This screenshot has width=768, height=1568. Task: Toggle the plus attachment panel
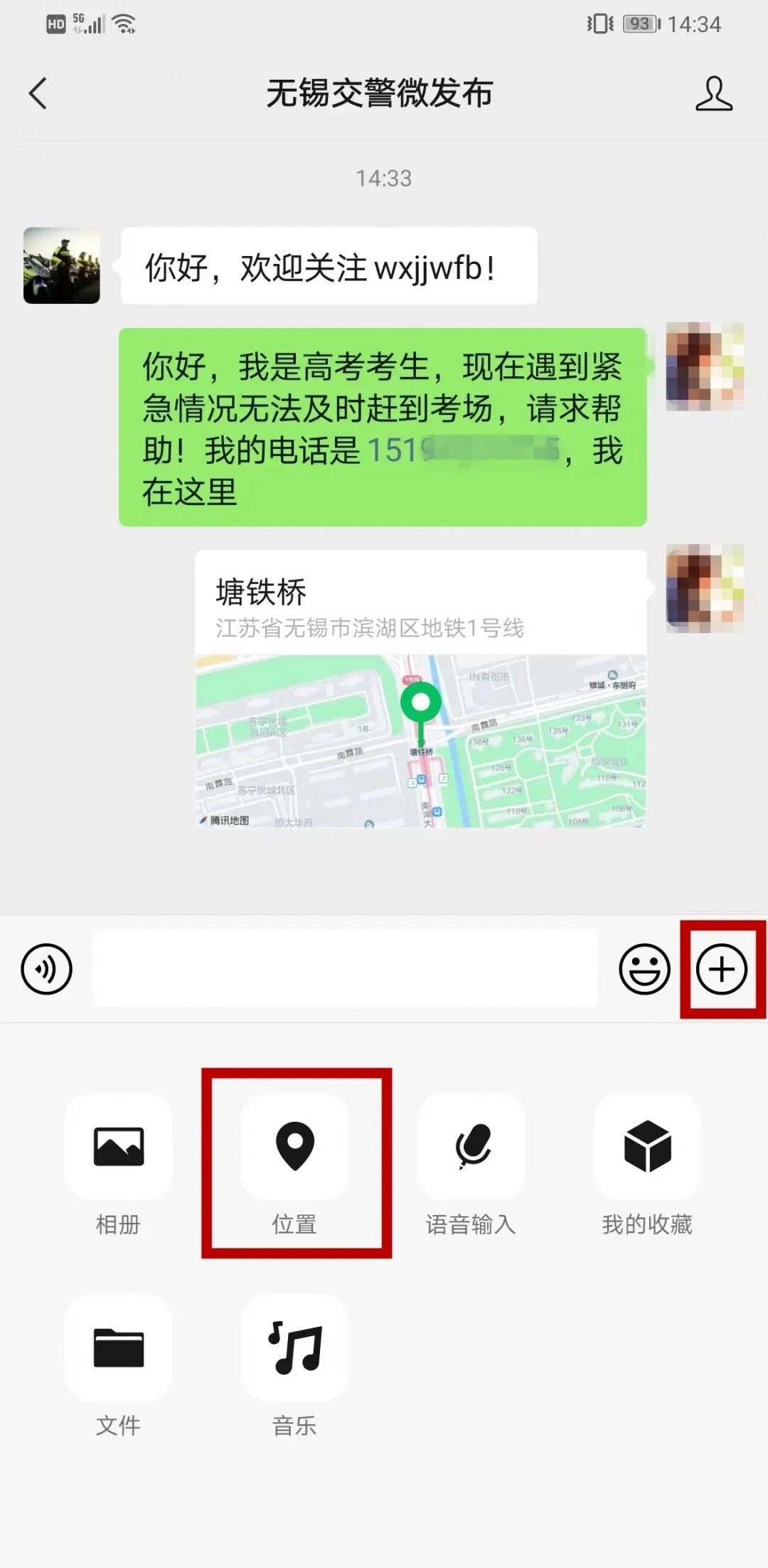(722, 969)
